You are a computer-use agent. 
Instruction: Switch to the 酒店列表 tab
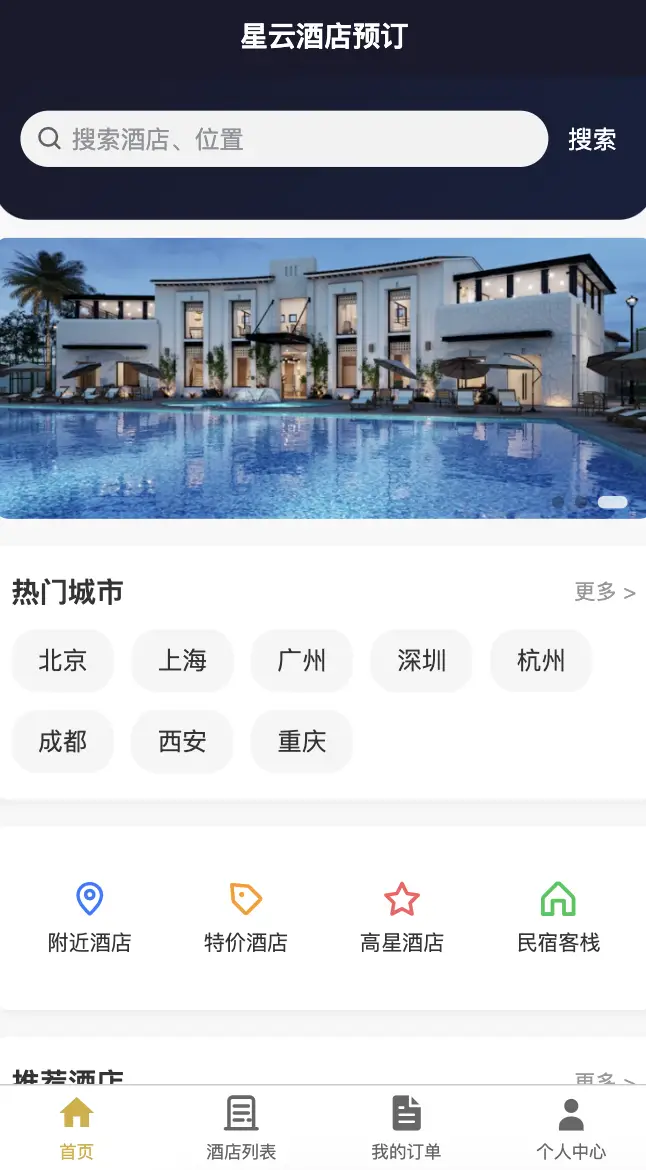(x=241, y=1128)
